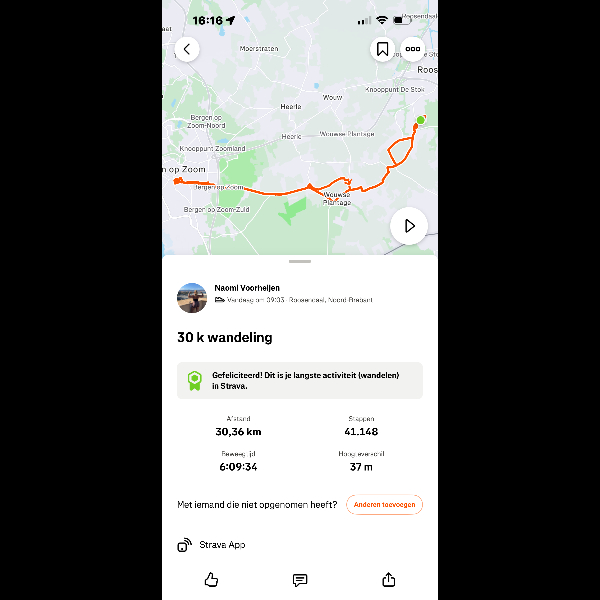Go back using the top arrow
This screenshot has height=600, width=600.
[187, 49]
